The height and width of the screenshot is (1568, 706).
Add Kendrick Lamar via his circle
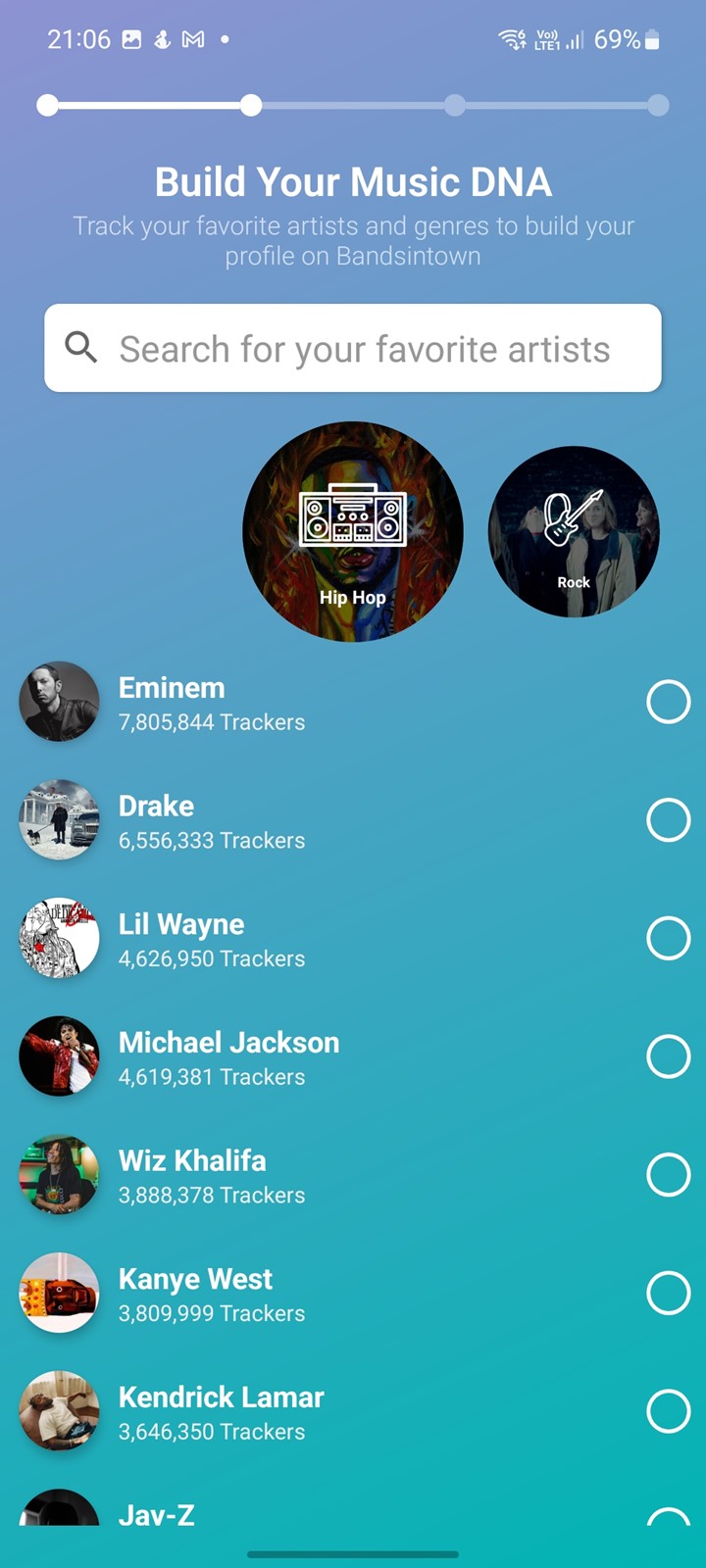[x=669, y=1411]
